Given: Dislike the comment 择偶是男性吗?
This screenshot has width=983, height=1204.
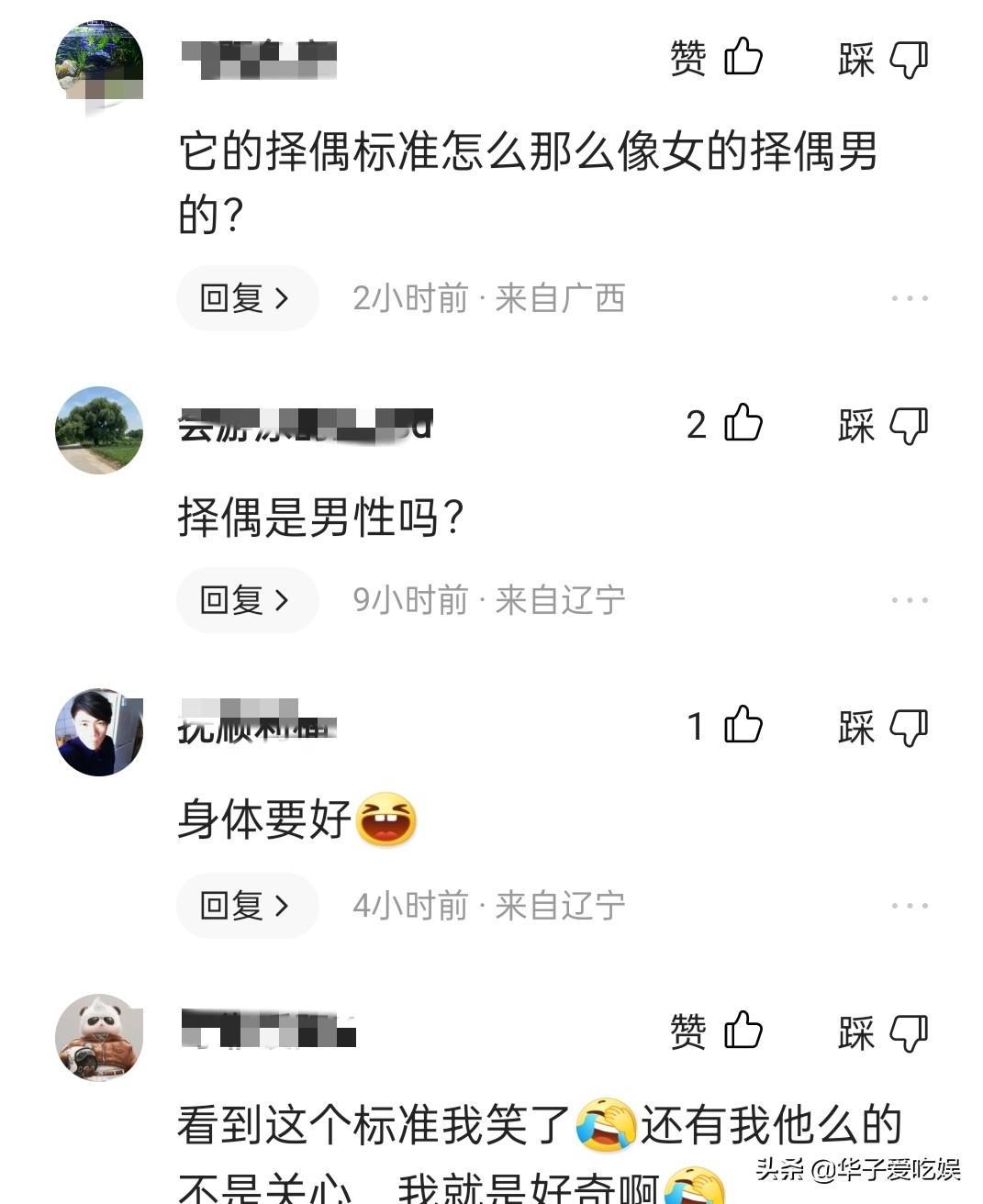Looking at the screenshot, I should pos(908,426).
